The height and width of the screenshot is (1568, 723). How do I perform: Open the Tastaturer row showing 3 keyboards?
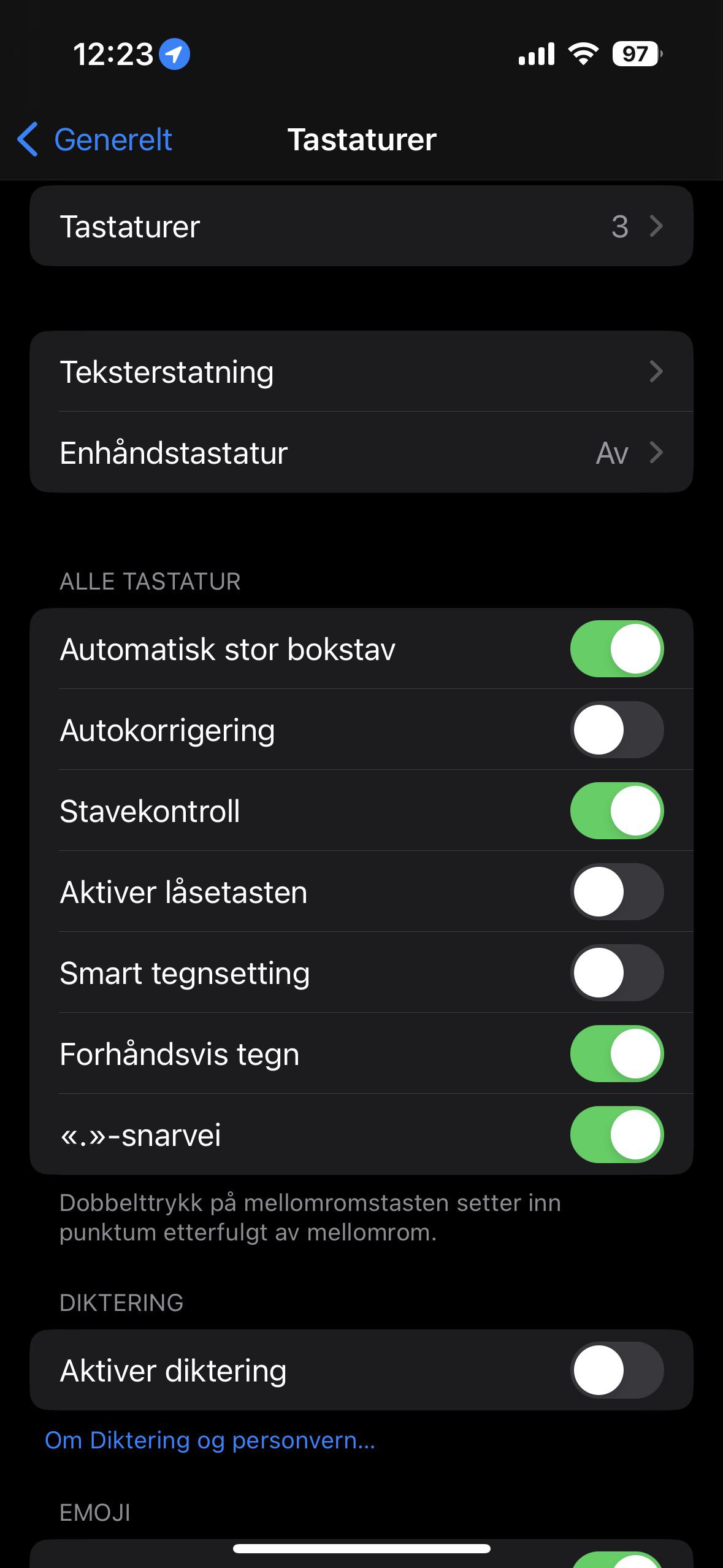tap(362, 226)
